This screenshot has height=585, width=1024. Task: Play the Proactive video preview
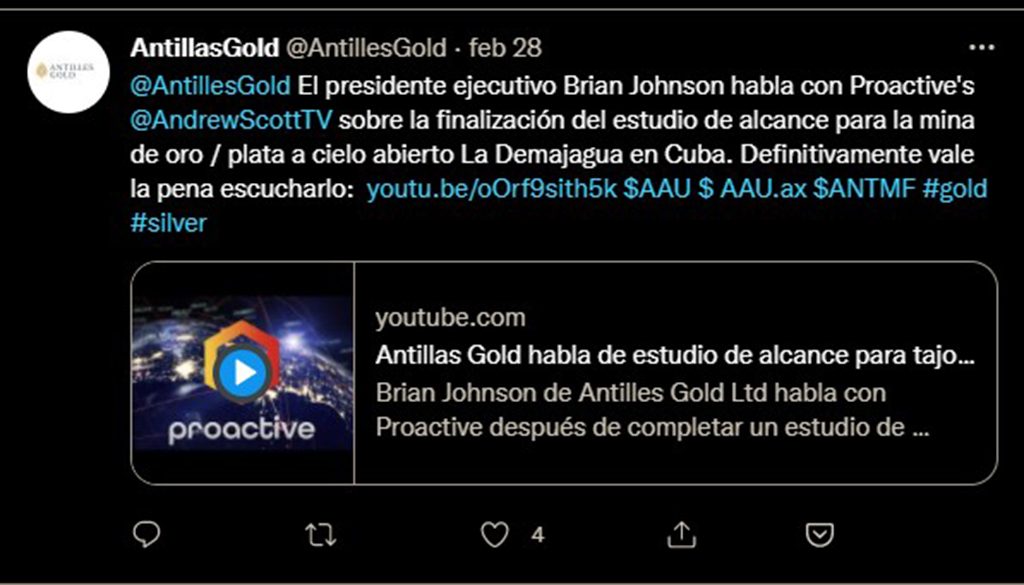point(241,372)
